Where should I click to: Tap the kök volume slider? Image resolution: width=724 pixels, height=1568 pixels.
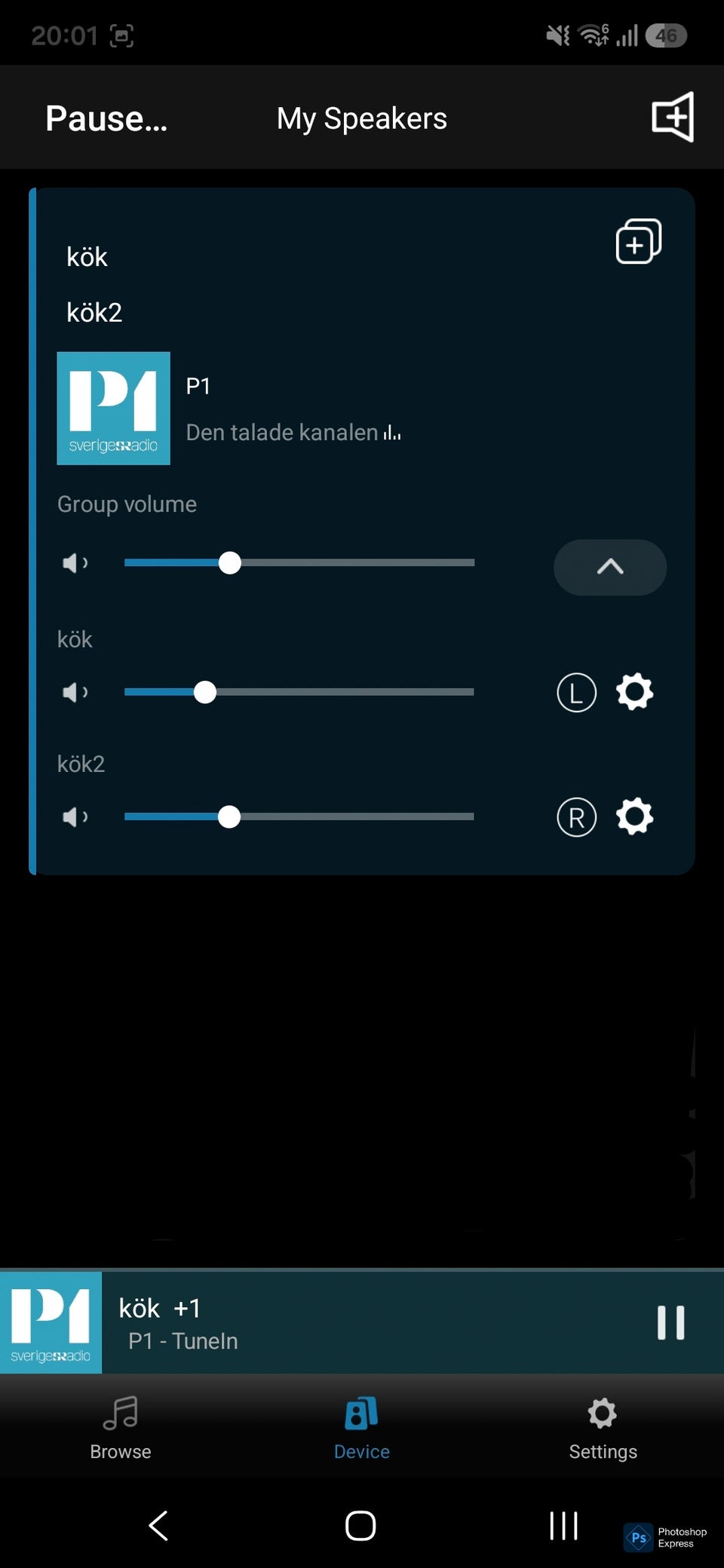click(299, 692)
